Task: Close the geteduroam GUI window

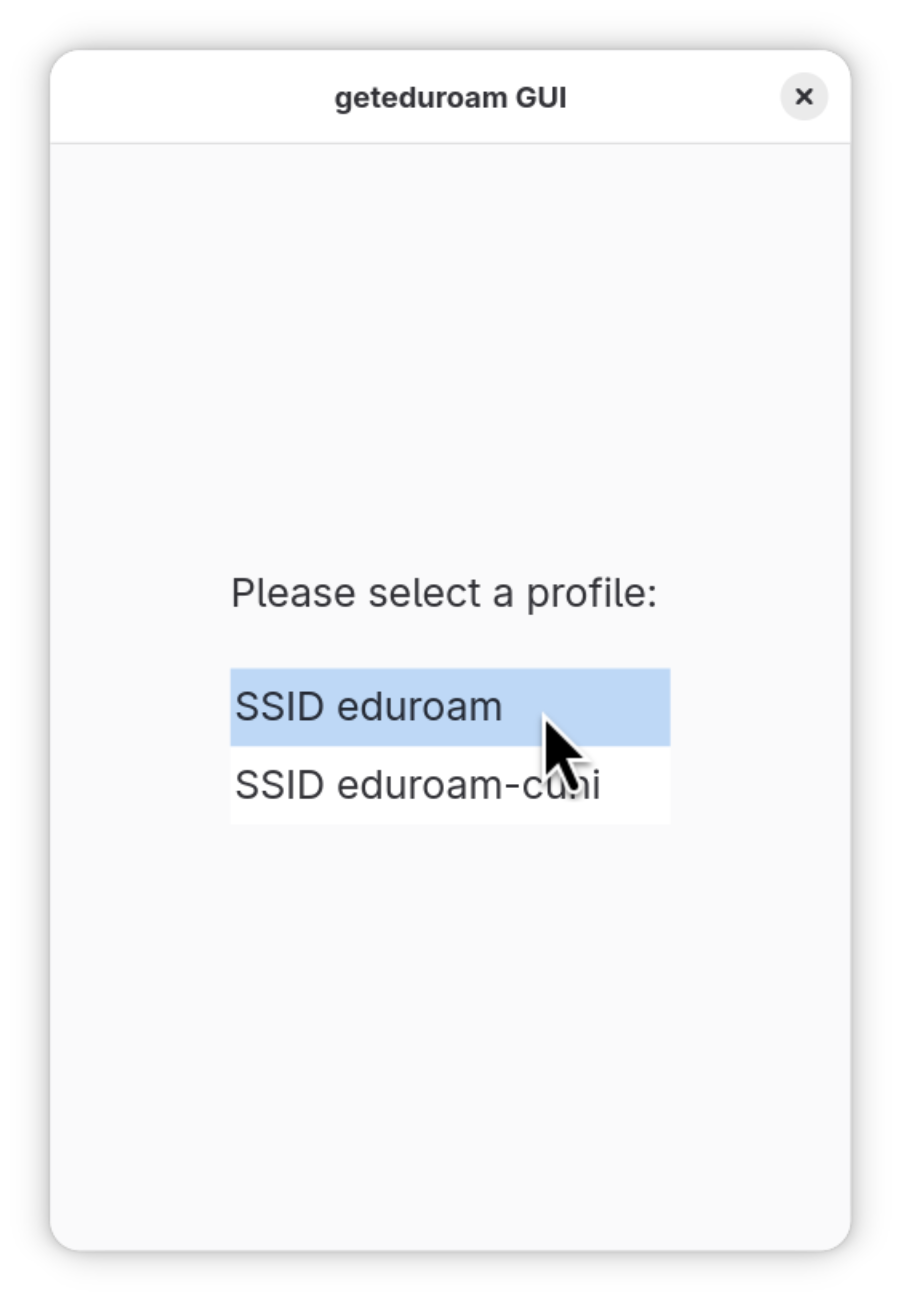Action: (x=803, y=97)
